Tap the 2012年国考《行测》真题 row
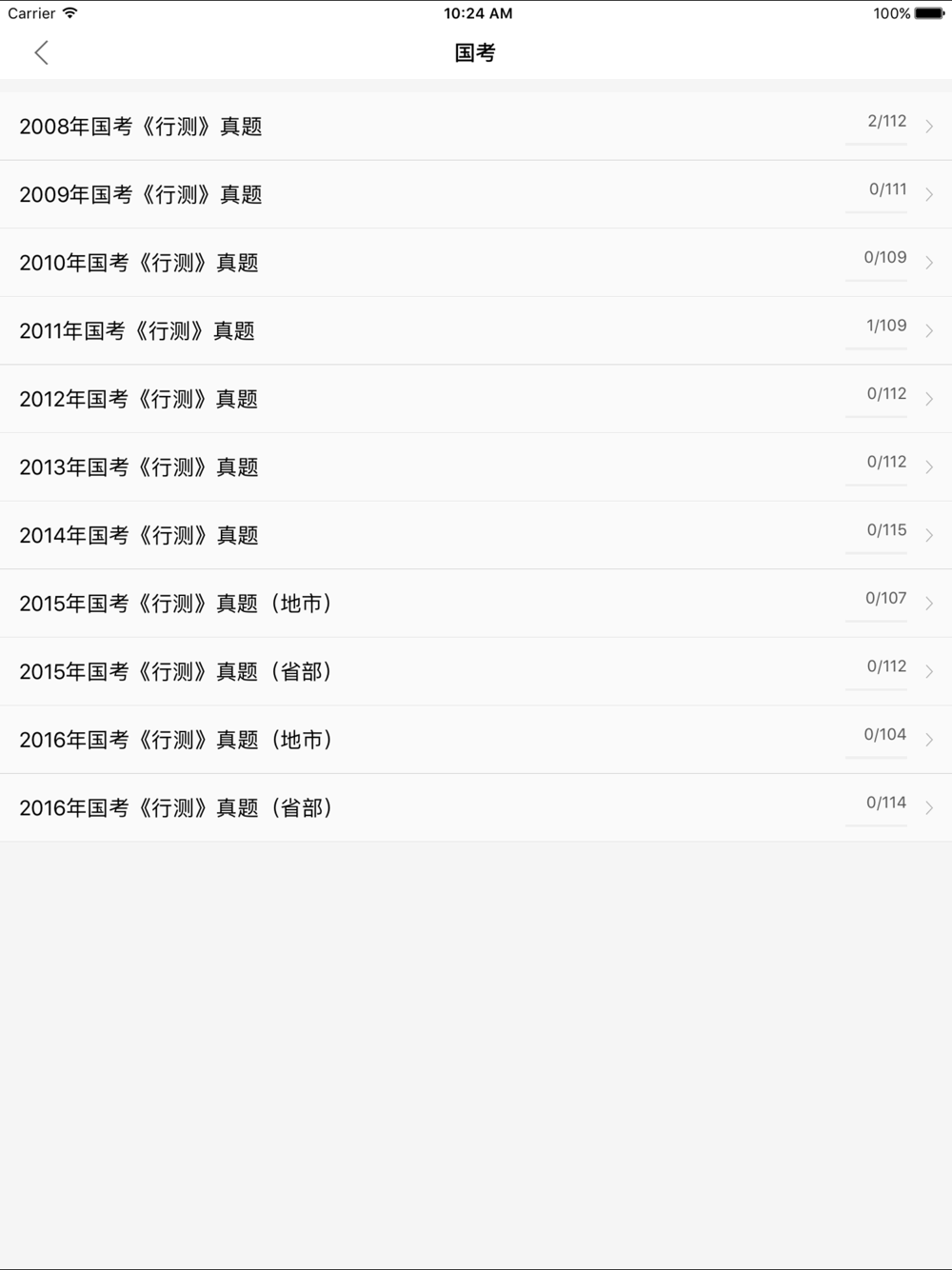Image resolution: width=952 pixels, height=1270 pixels. pos(476,399)
